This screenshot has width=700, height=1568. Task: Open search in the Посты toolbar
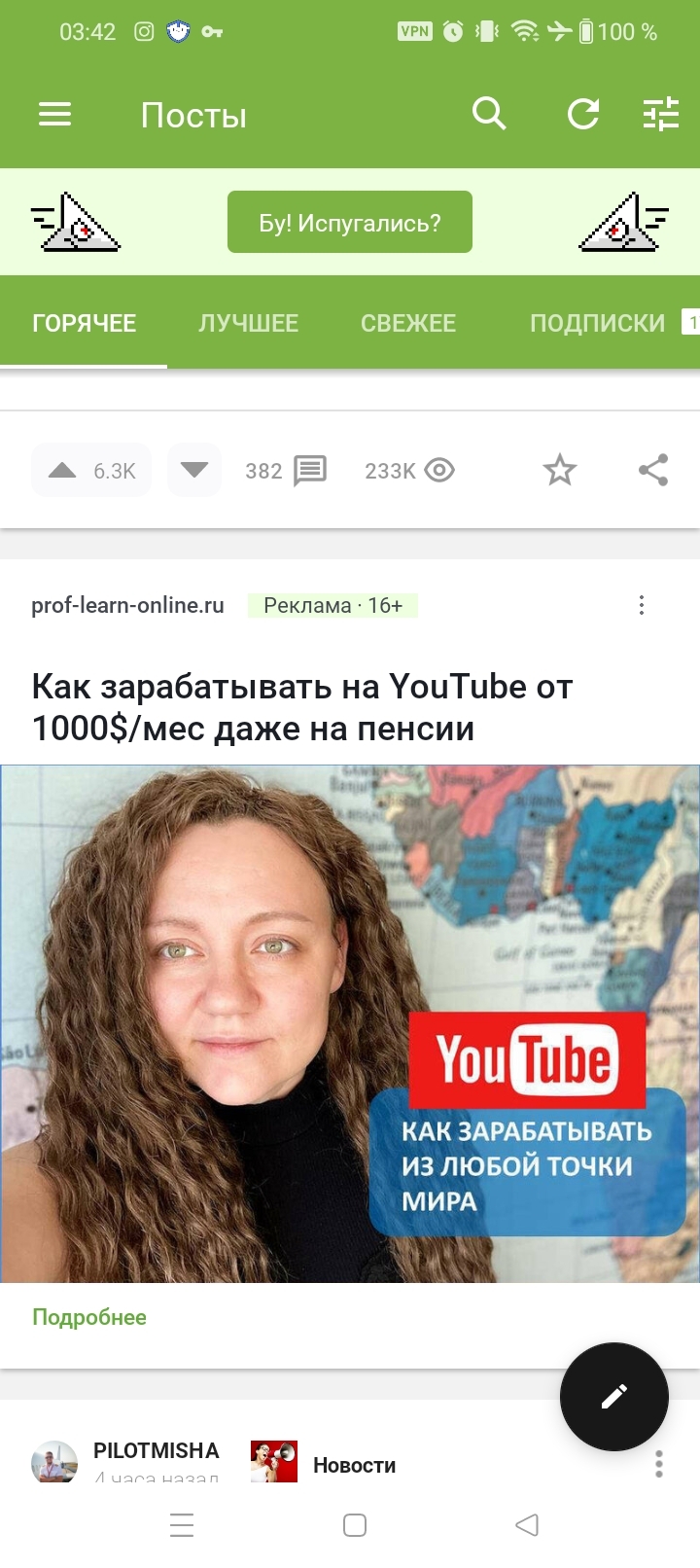pos(489,115)
